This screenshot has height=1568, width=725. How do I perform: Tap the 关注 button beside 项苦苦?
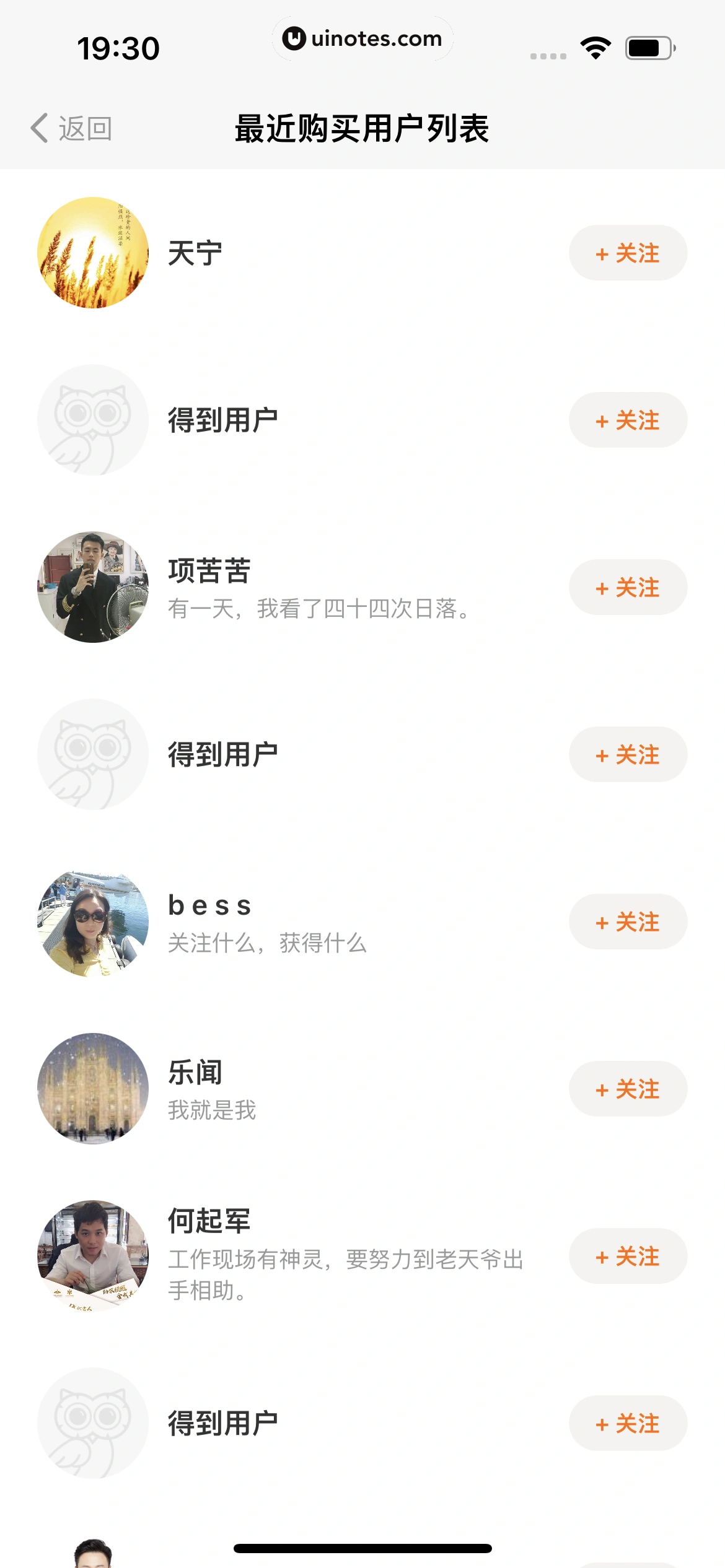[x=627, y=588]
